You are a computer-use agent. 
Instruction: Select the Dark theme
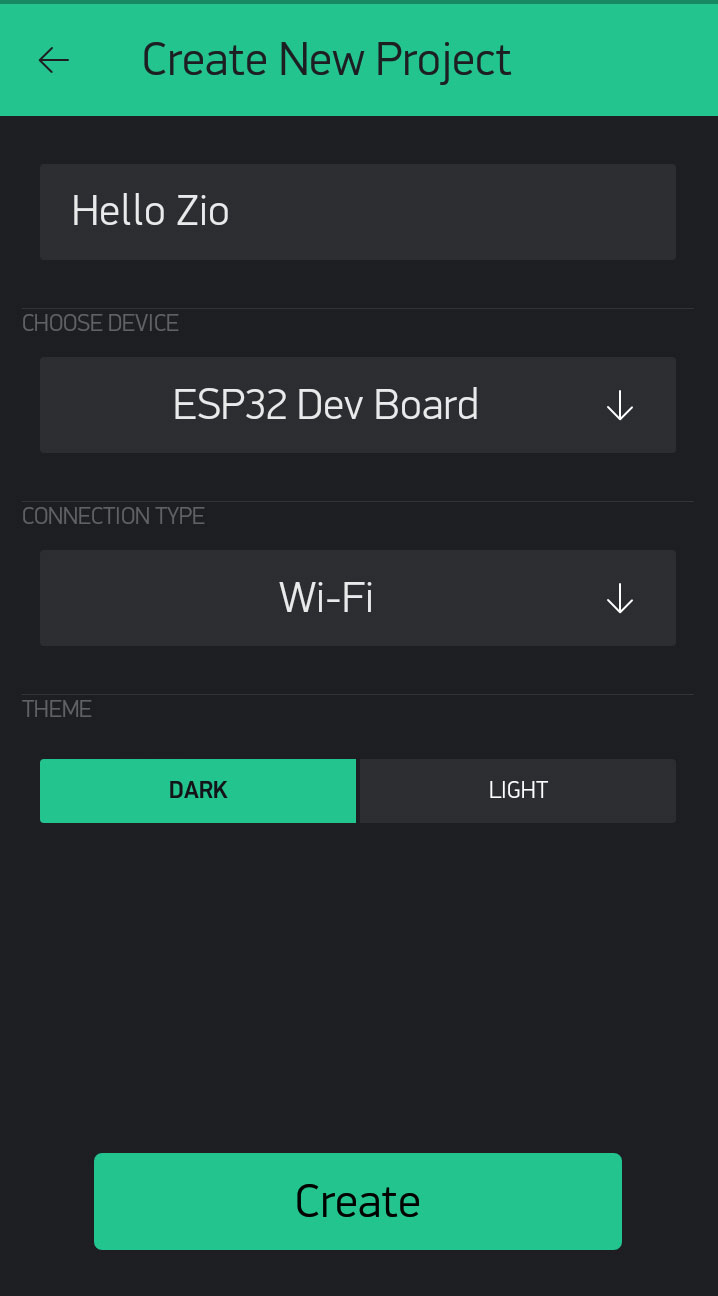(198, 791)
